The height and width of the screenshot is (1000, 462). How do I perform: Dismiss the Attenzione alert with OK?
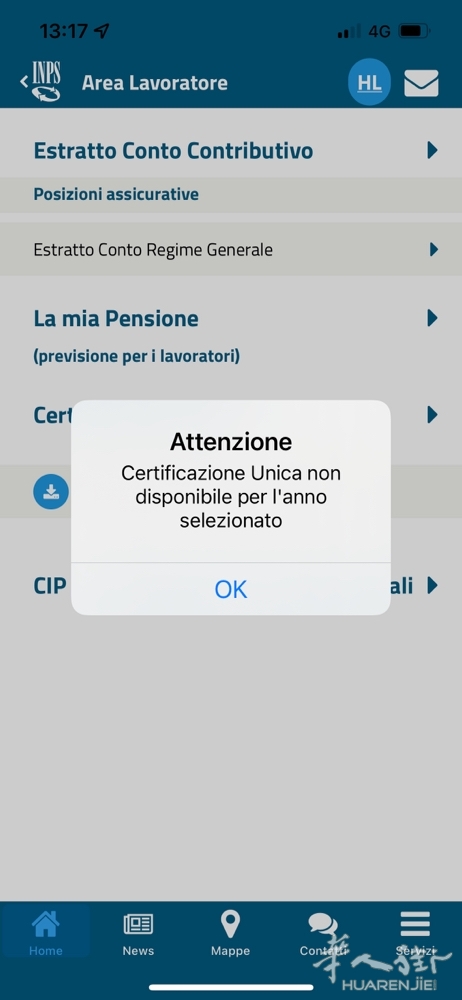(x=230, y=589)
